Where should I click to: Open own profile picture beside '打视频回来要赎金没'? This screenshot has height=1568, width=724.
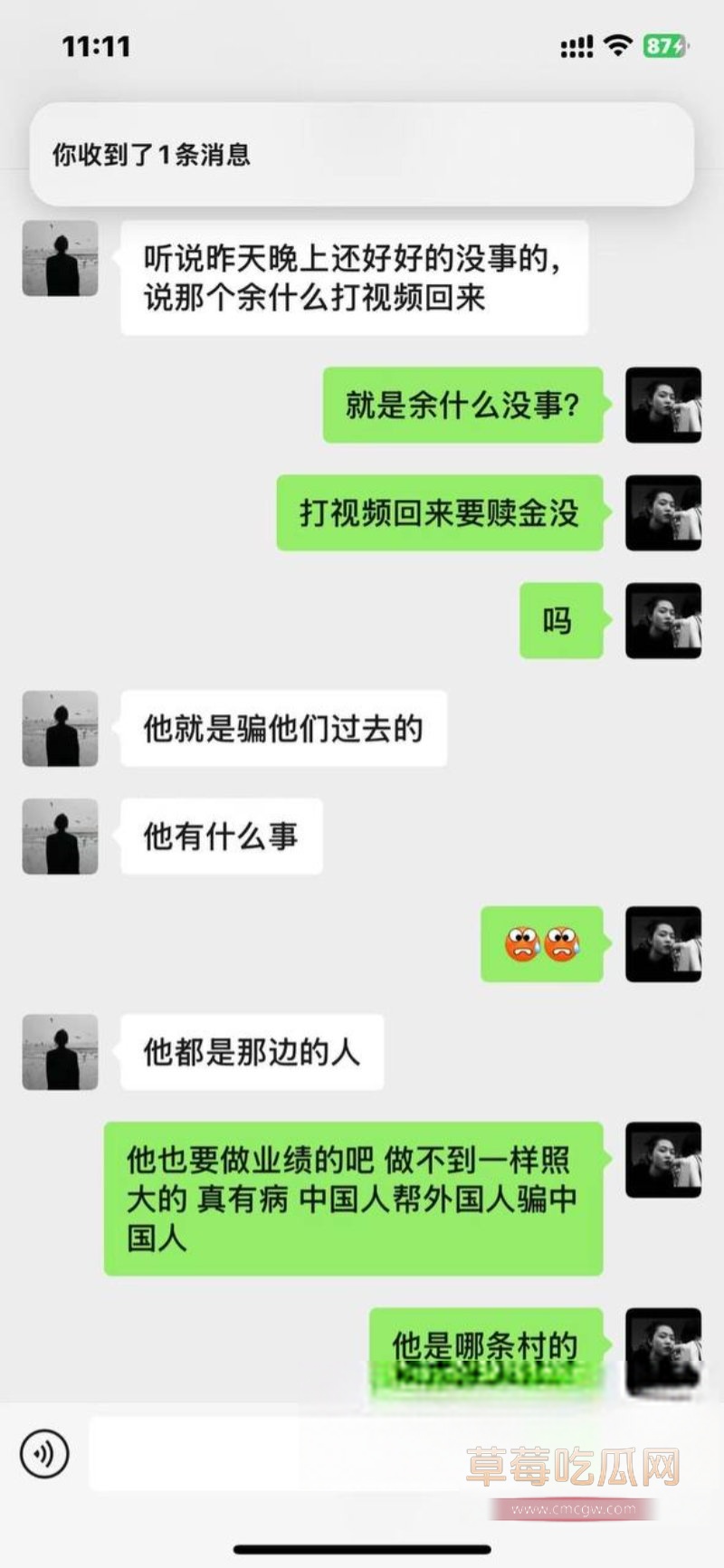663,512
